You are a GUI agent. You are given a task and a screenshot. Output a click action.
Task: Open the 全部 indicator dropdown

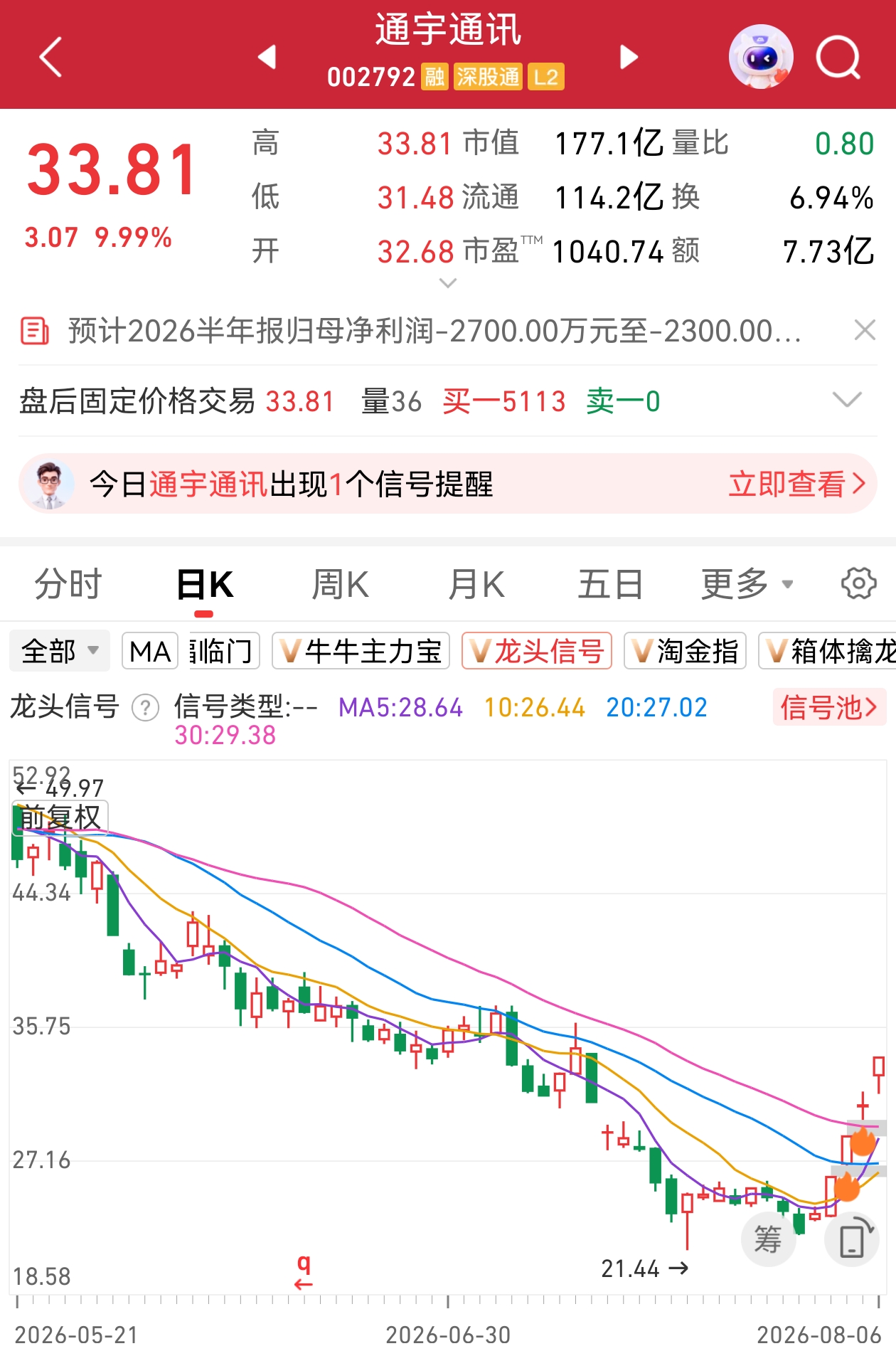(x=60, y=650)
